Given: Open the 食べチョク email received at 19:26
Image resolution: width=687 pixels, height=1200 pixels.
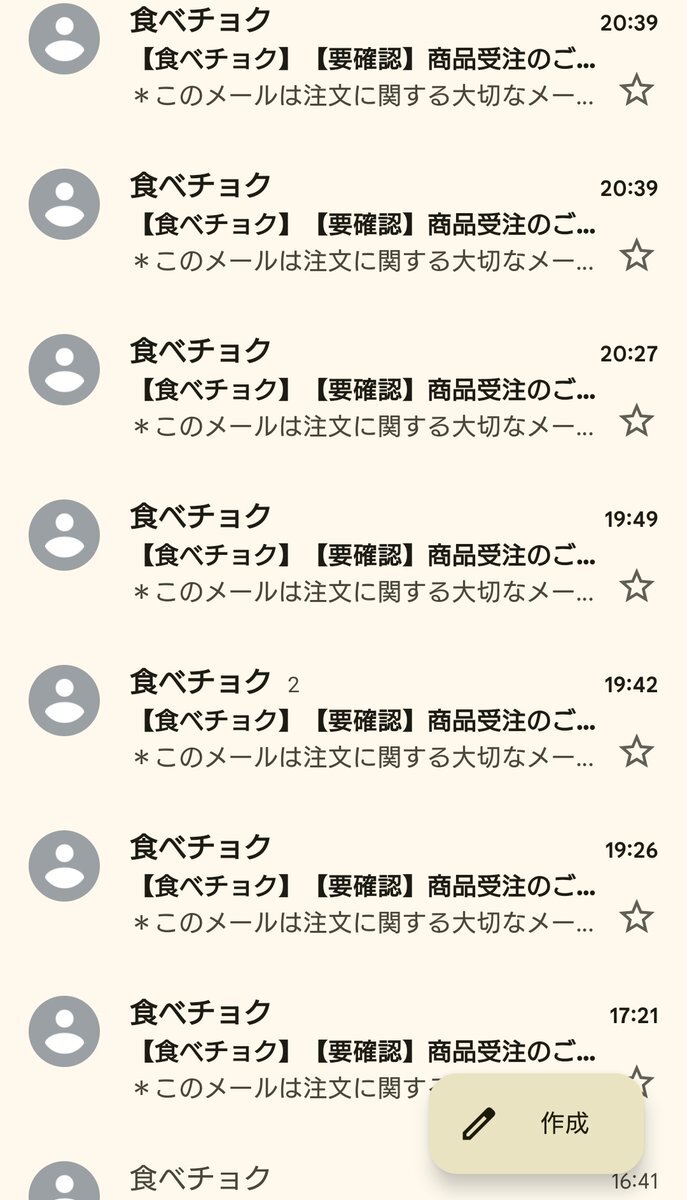Looking at the screenshot, I should pos(343,884).
